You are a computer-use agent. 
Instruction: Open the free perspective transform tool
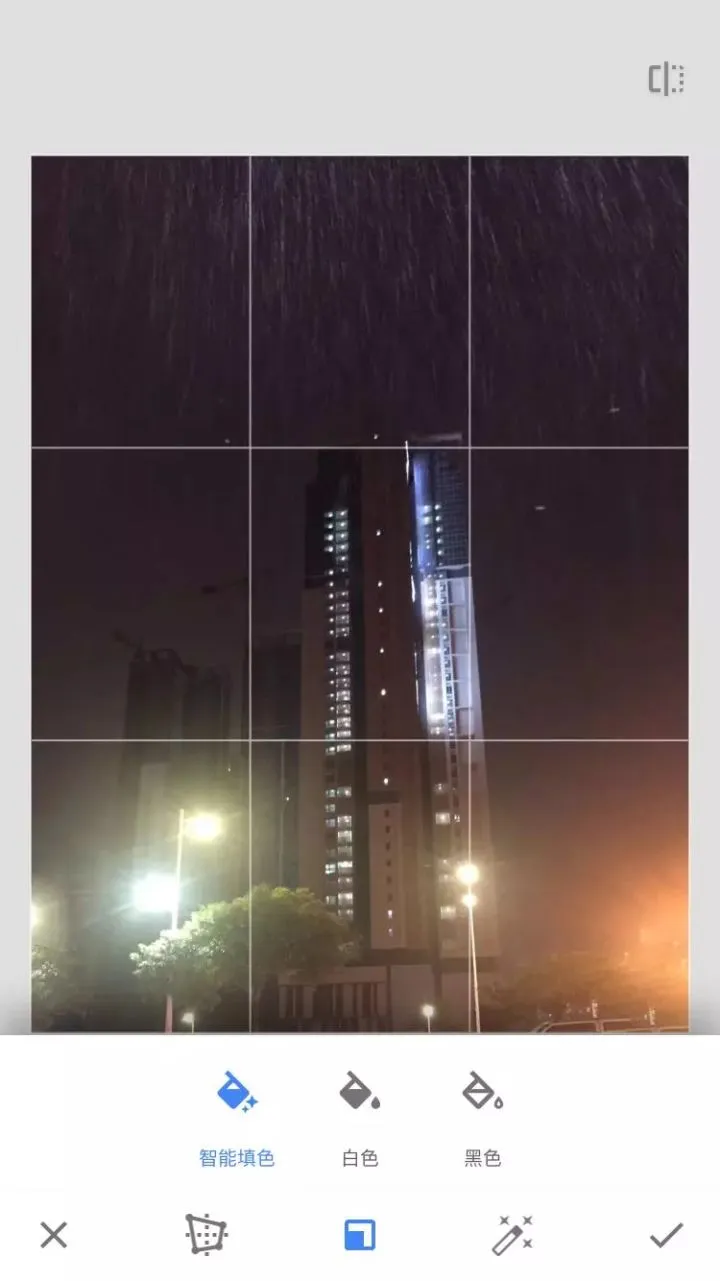tap(206, 1235)
